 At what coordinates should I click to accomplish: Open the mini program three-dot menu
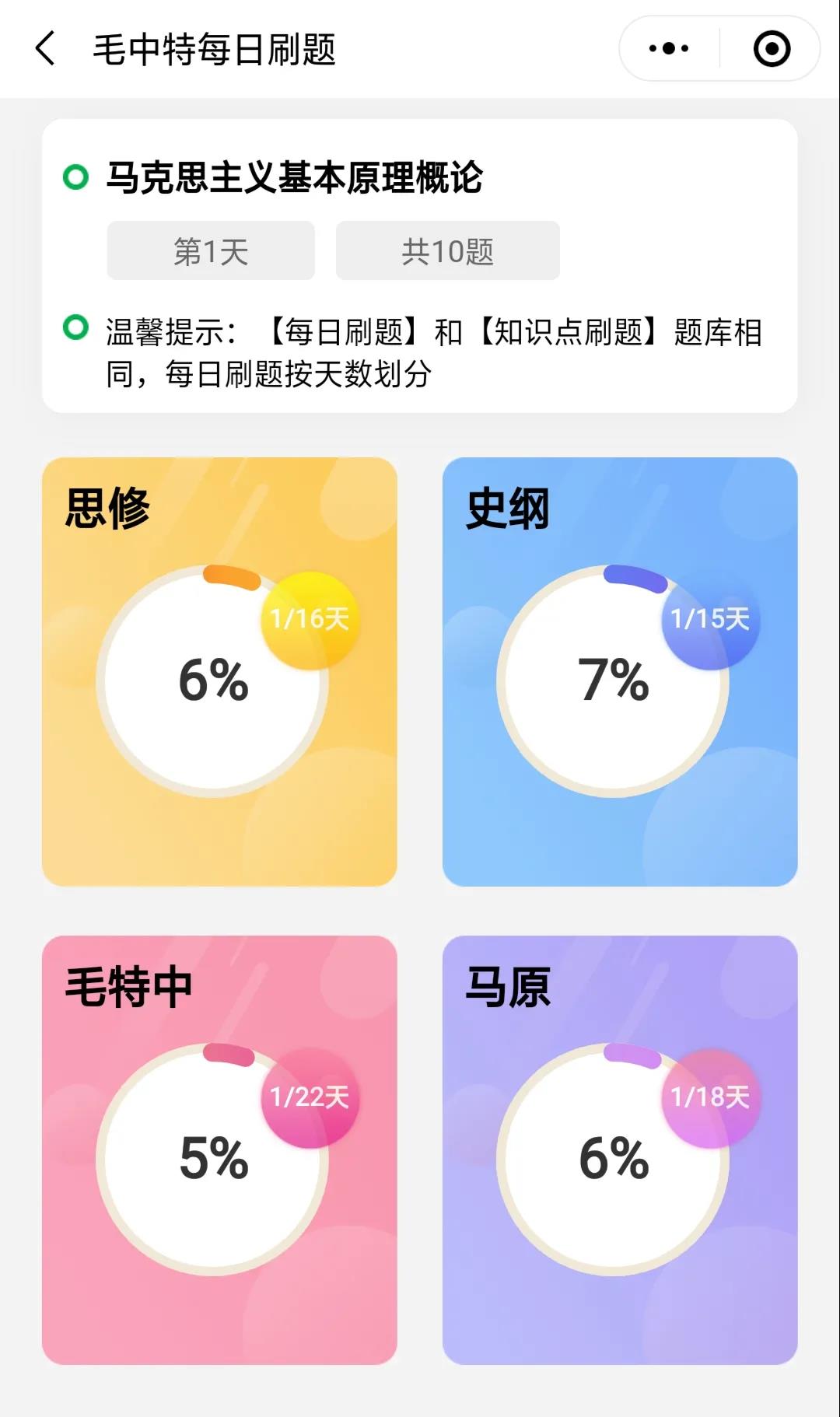tap(669, 49)
